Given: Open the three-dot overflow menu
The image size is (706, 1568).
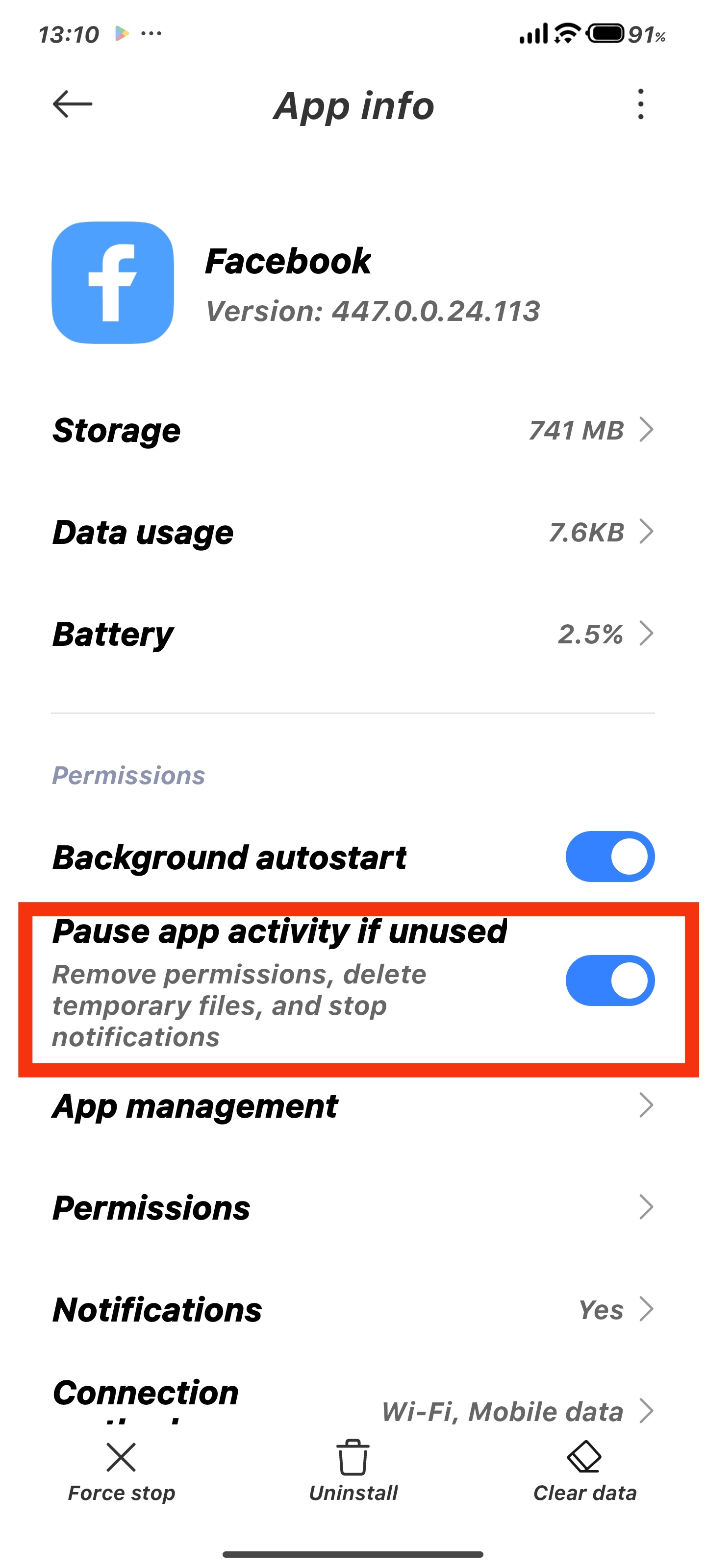Looking at the screenshot, I should [x=640, y=104].
